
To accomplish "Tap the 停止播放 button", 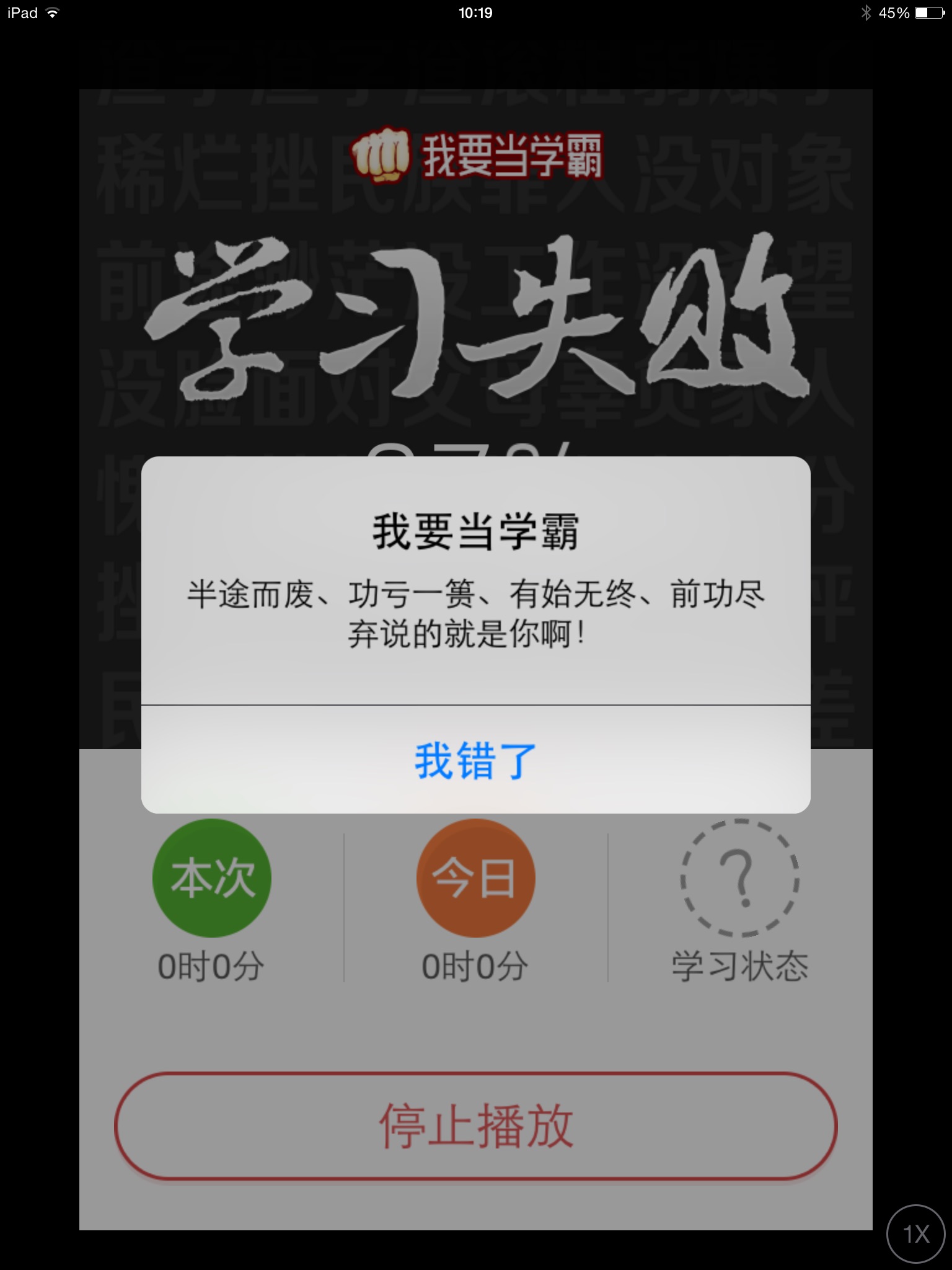I will click(475, 1126).
